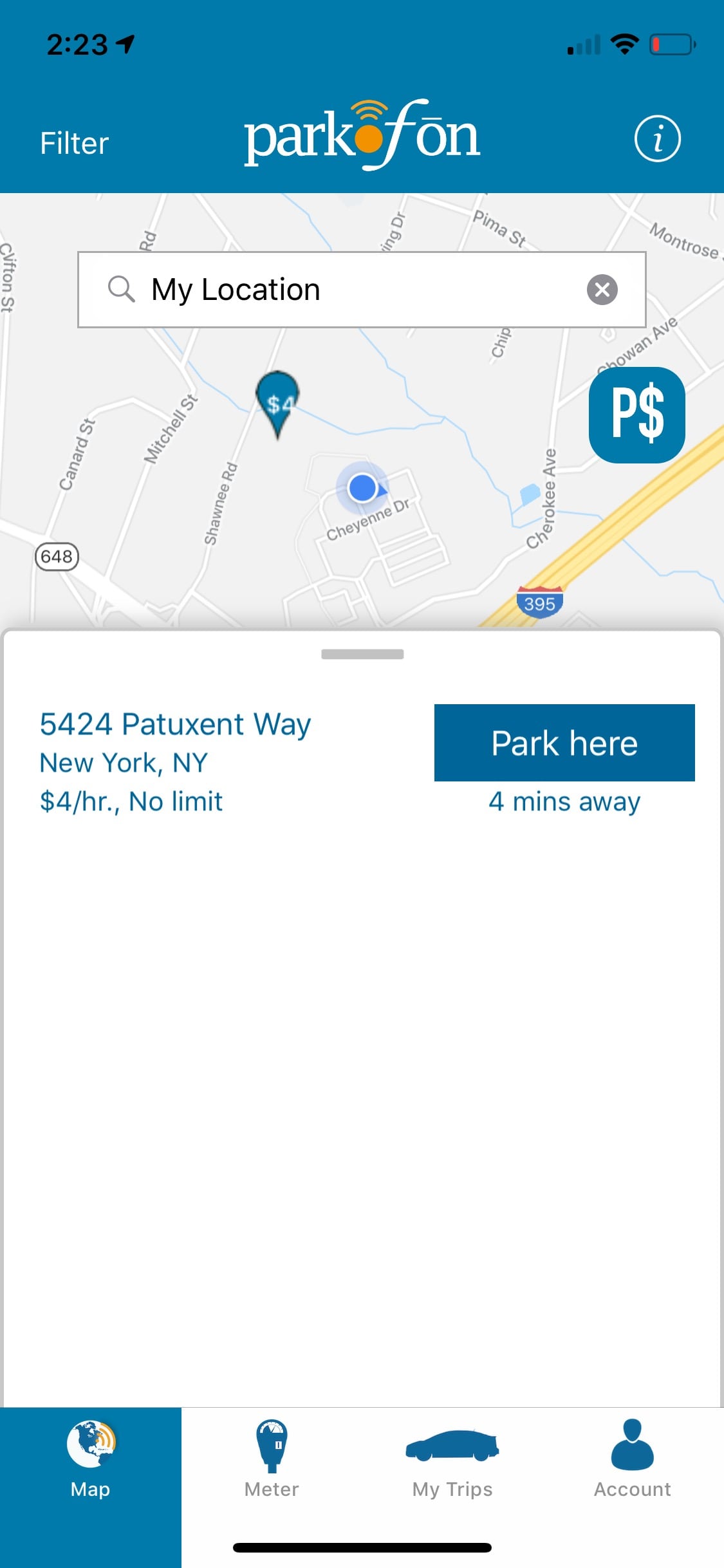Open 5424 Patuxent Way parking details
The width and height of the screenshot is (724, 1568).
[x=175, y=762]
